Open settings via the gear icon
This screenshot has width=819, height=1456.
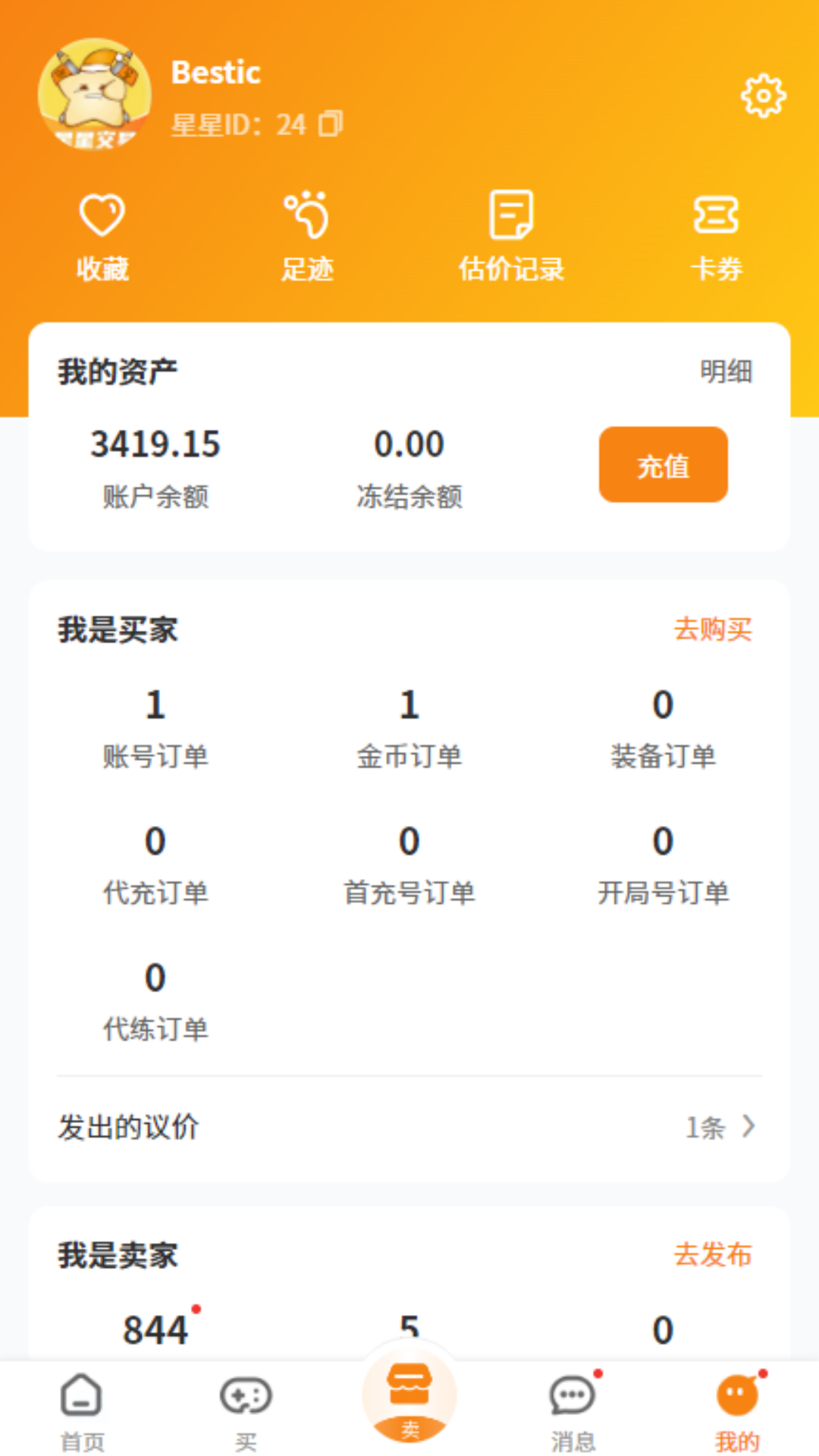click(764, 96)
